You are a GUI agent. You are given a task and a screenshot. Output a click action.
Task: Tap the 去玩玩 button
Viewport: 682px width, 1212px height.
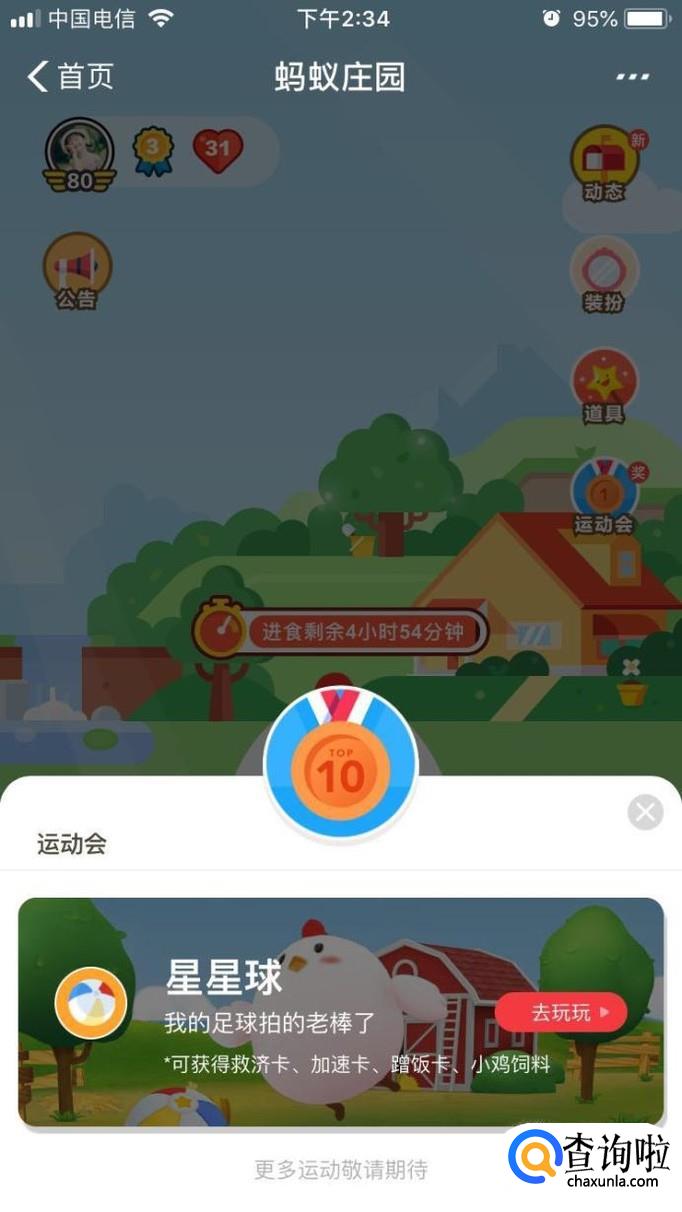point(561,1012)
